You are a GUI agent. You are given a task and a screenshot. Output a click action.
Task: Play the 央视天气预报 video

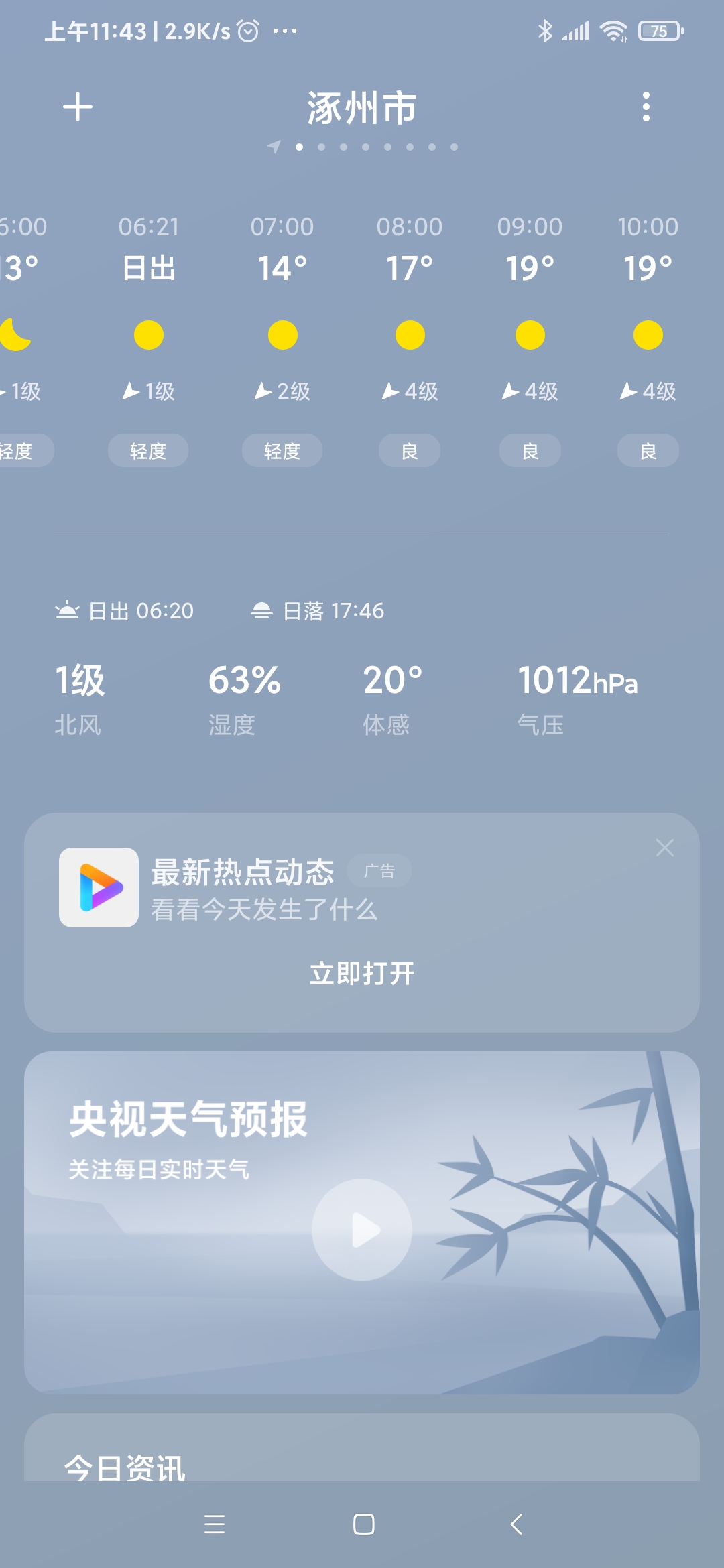[x=362, y=1230]
